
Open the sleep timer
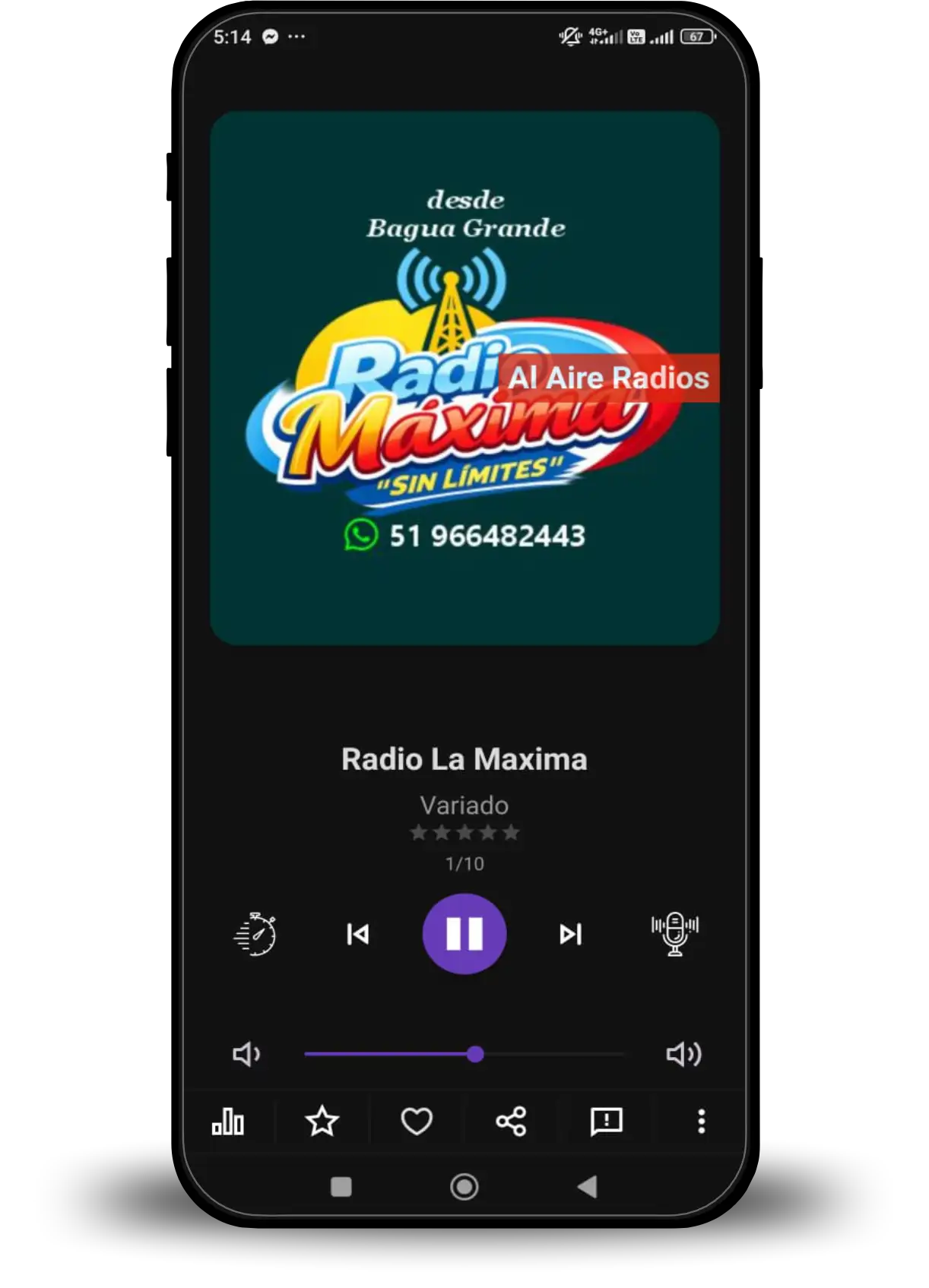pos(255,934)
